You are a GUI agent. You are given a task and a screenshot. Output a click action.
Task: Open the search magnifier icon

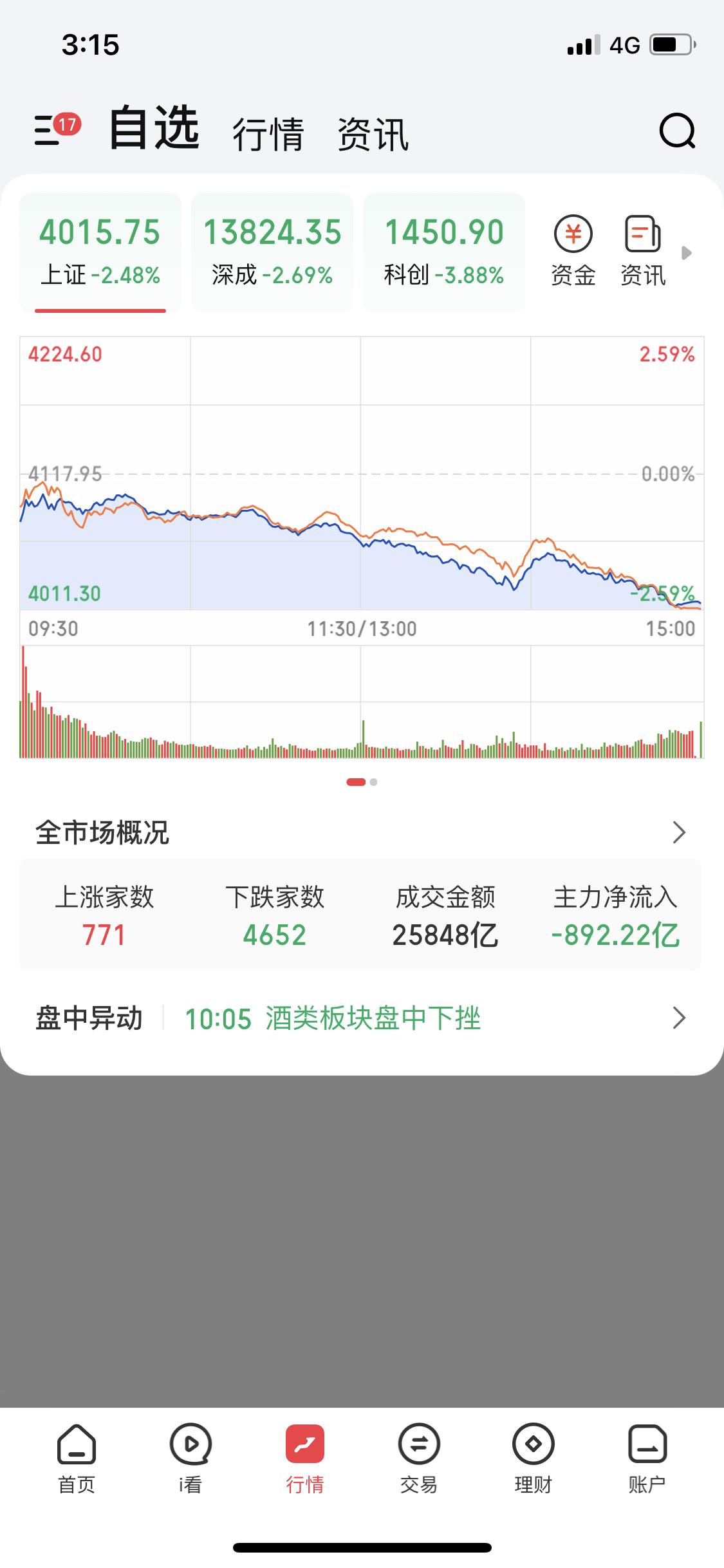pyautogui.click(x=677, y=131)
